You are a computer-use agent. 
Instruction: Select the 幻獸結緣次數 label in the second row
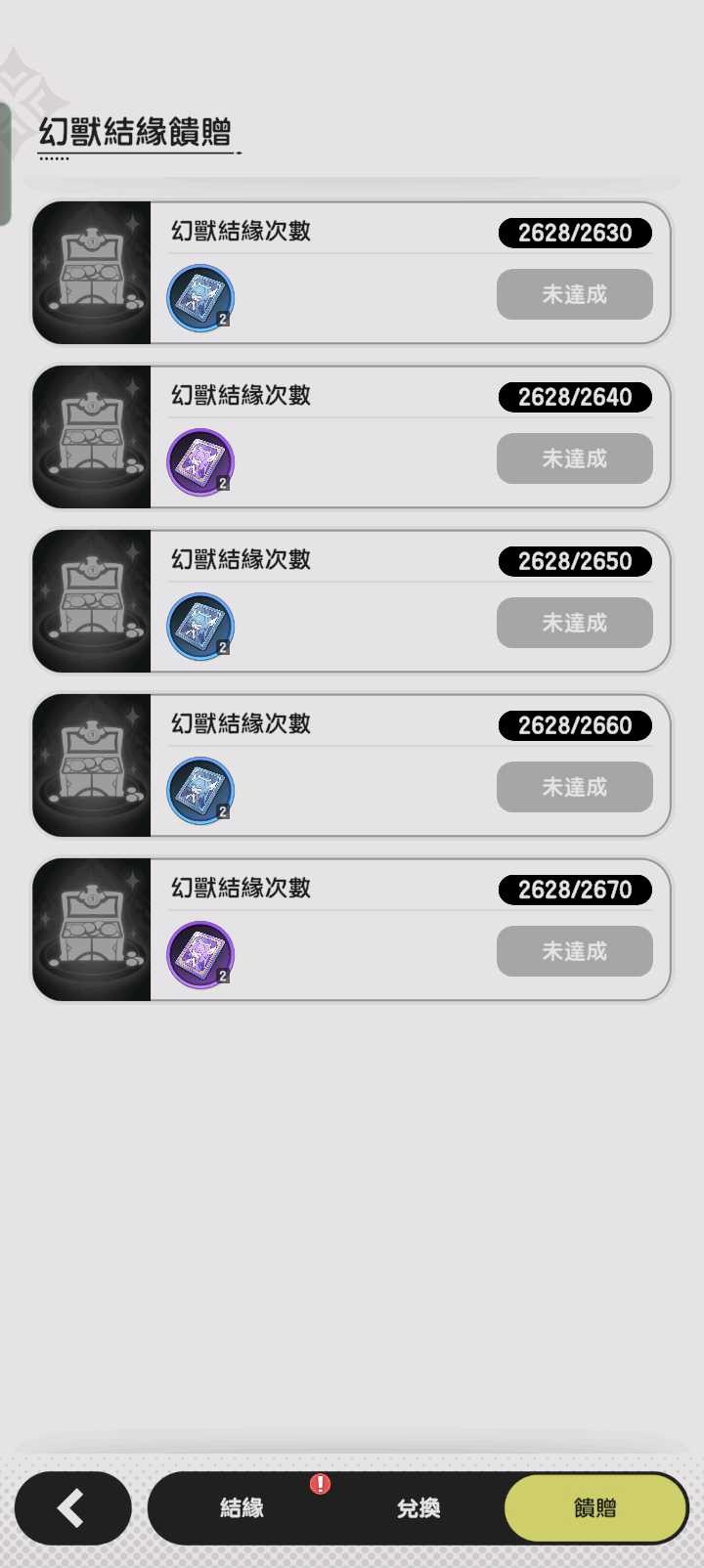pyautogui.click(x=238, y=396)
